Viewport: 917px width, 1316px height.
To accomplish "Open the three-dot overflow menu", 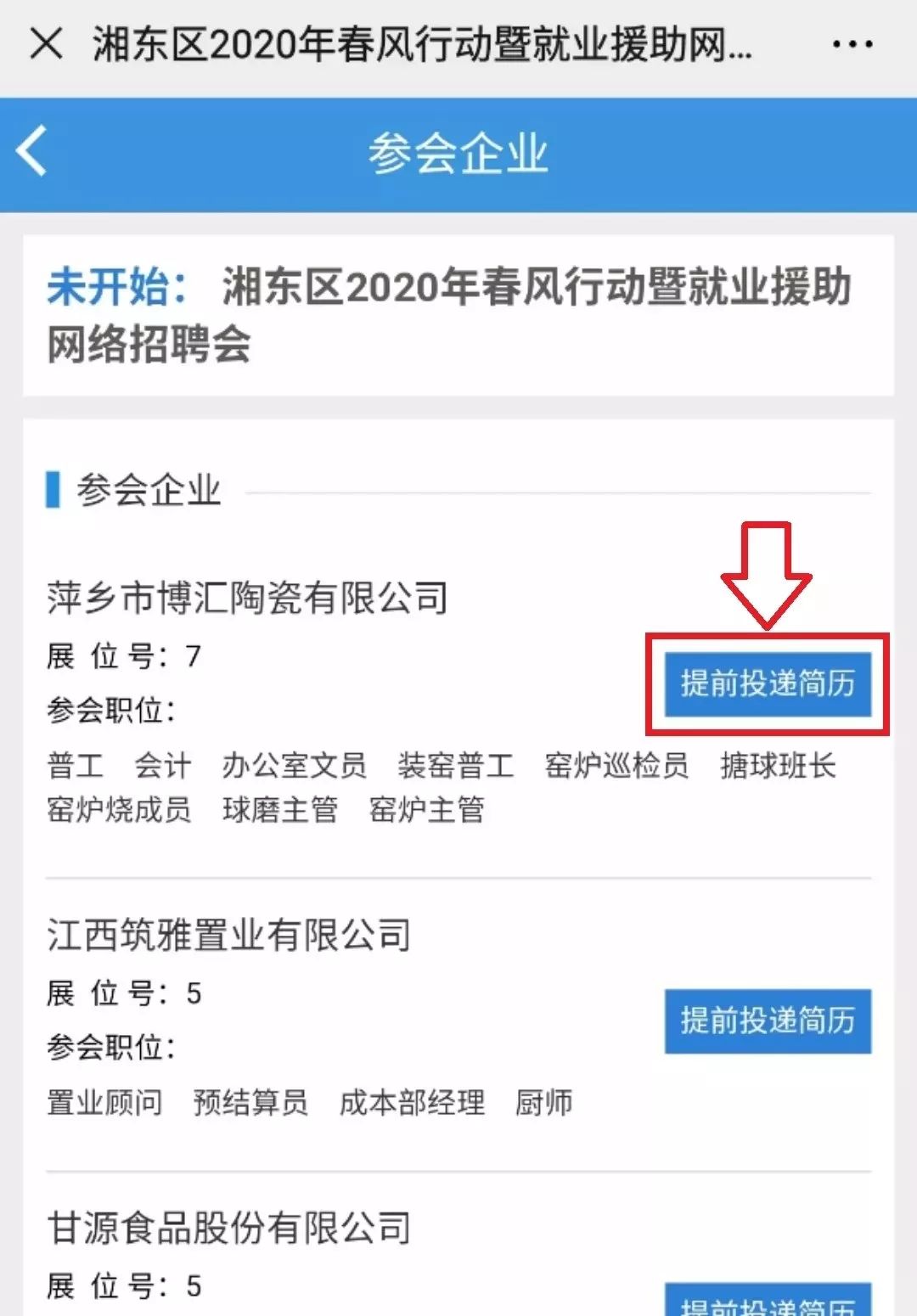I will point(852,44).
